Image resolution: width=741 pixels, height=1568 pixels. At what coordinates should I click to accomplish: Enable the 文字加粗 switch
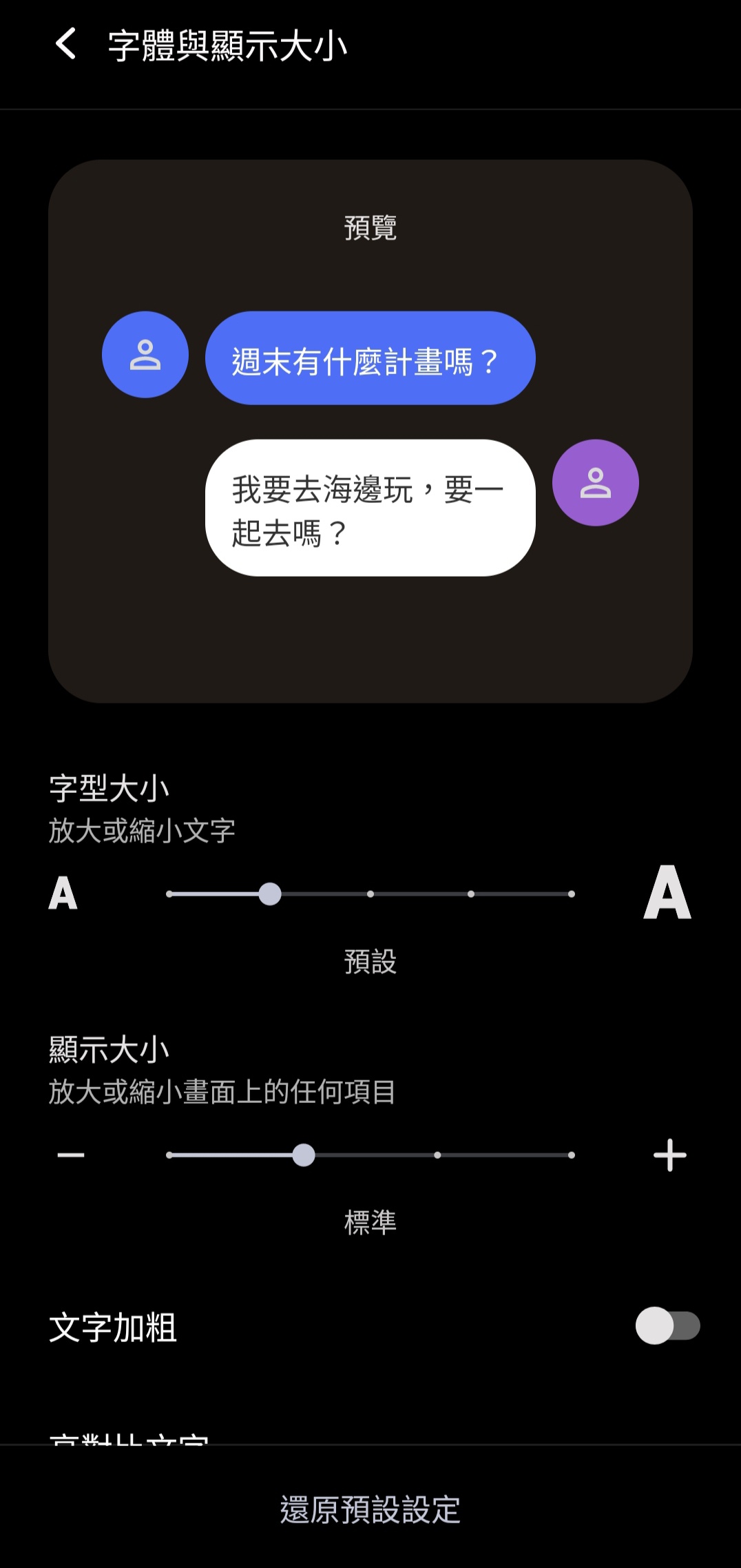(667, 1325)
